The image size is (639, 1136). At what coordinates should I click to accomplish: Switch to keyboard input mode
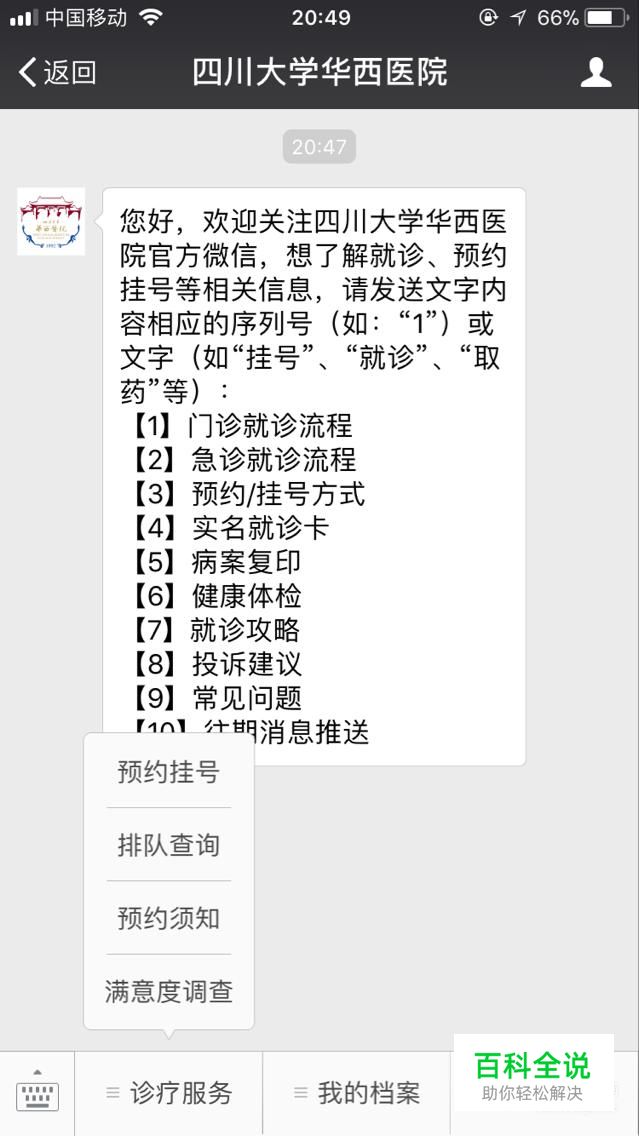pos(37,1093)
